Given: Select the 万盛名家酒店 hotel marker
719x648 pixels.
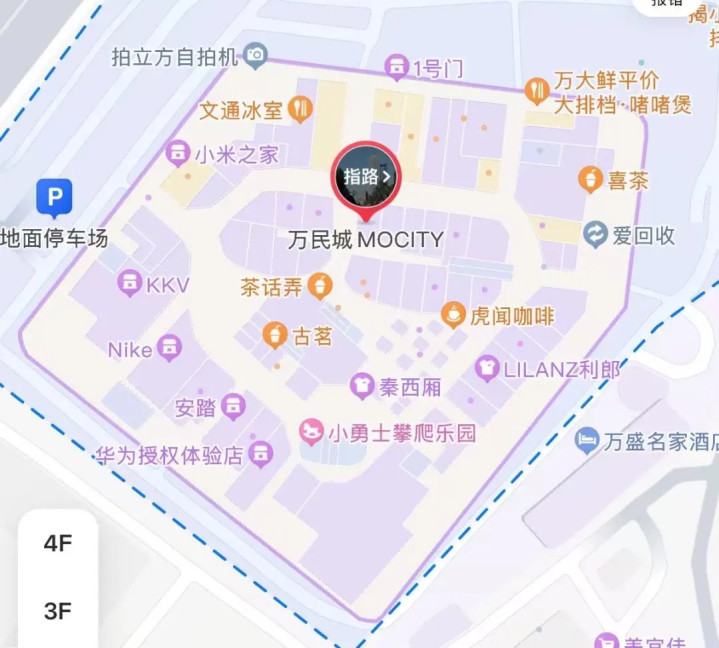Looking at the screenshot, I should pyautogui.click(x=587, y=440).
